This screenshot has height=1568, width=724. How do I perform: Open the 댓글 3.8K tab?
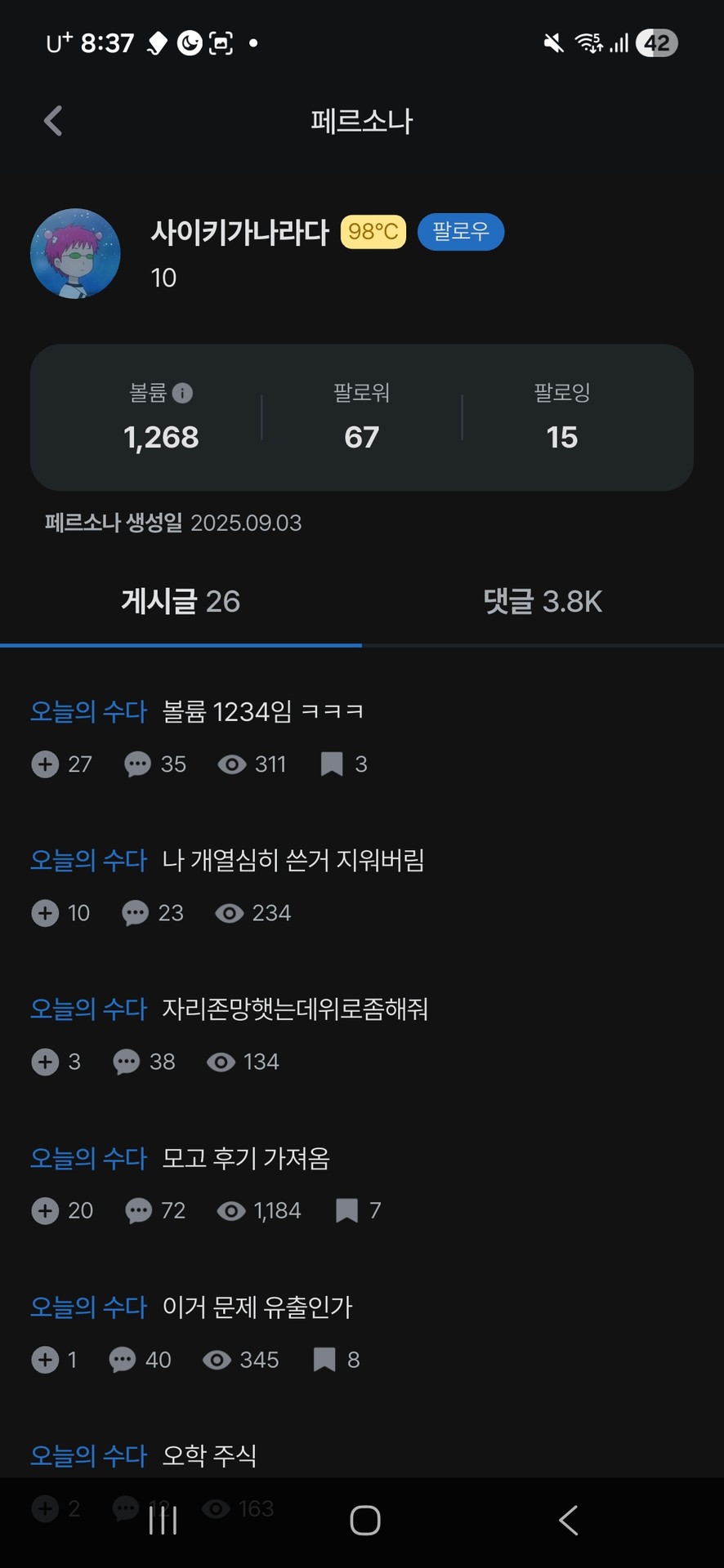click(543, 602)
